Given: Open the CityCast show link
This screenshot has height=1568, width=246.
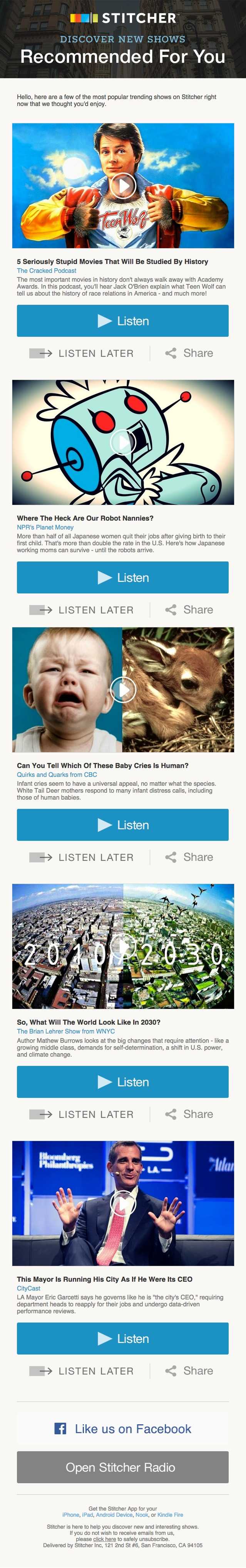Looking at the screenshot, I should 28,1288.
